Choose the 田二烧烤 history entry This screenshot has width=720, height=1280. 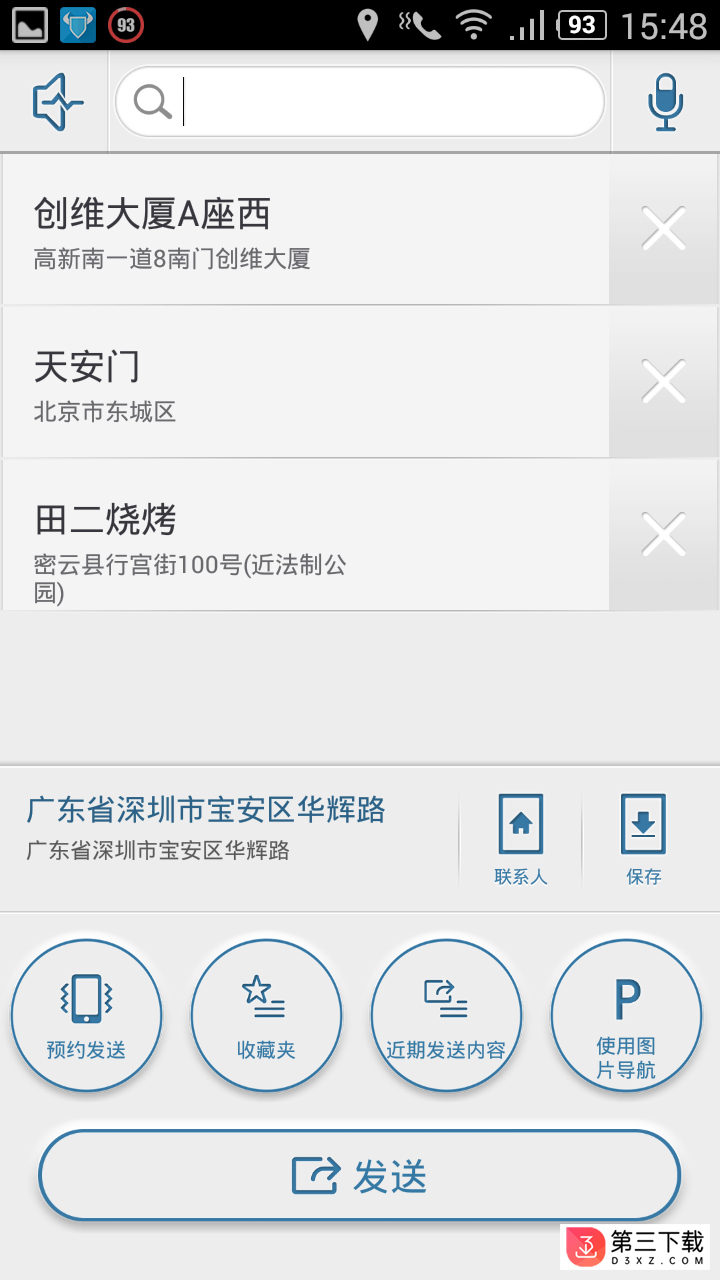coord(306,535)
